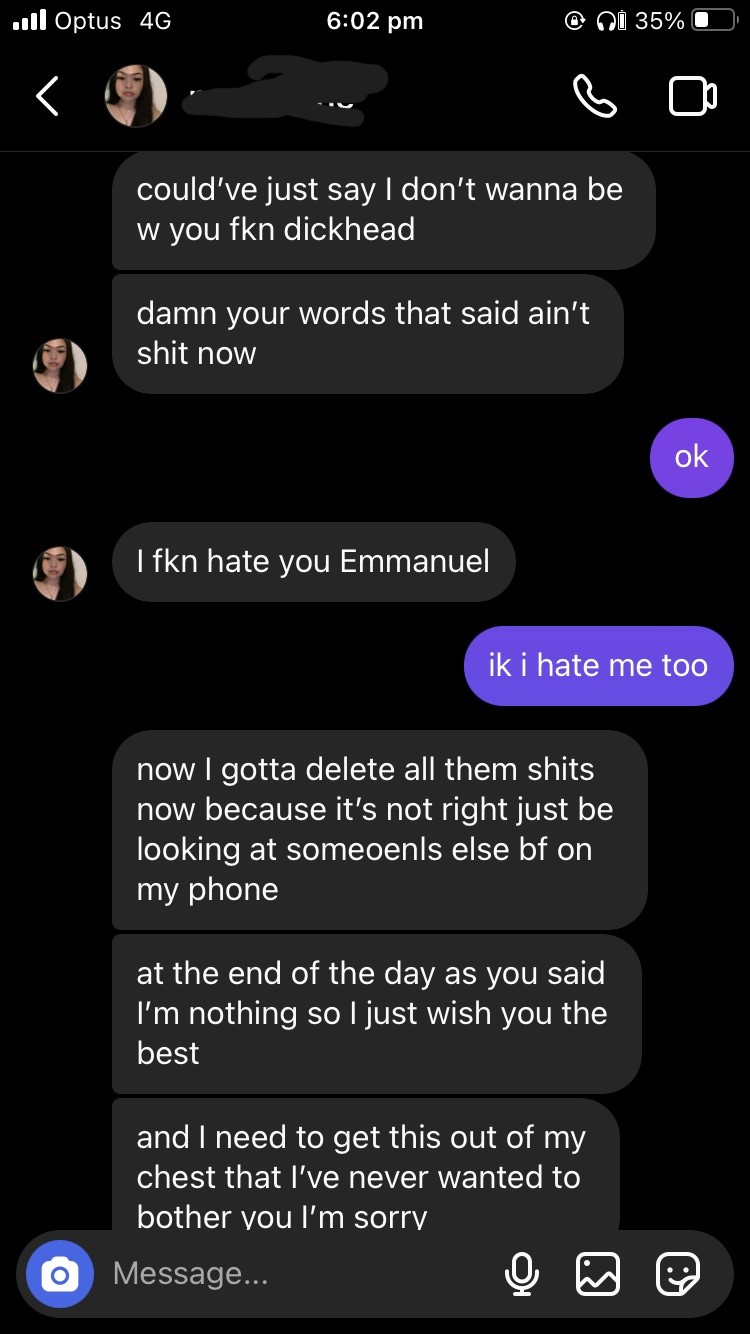Start a voice call from the header

[594, 96]
